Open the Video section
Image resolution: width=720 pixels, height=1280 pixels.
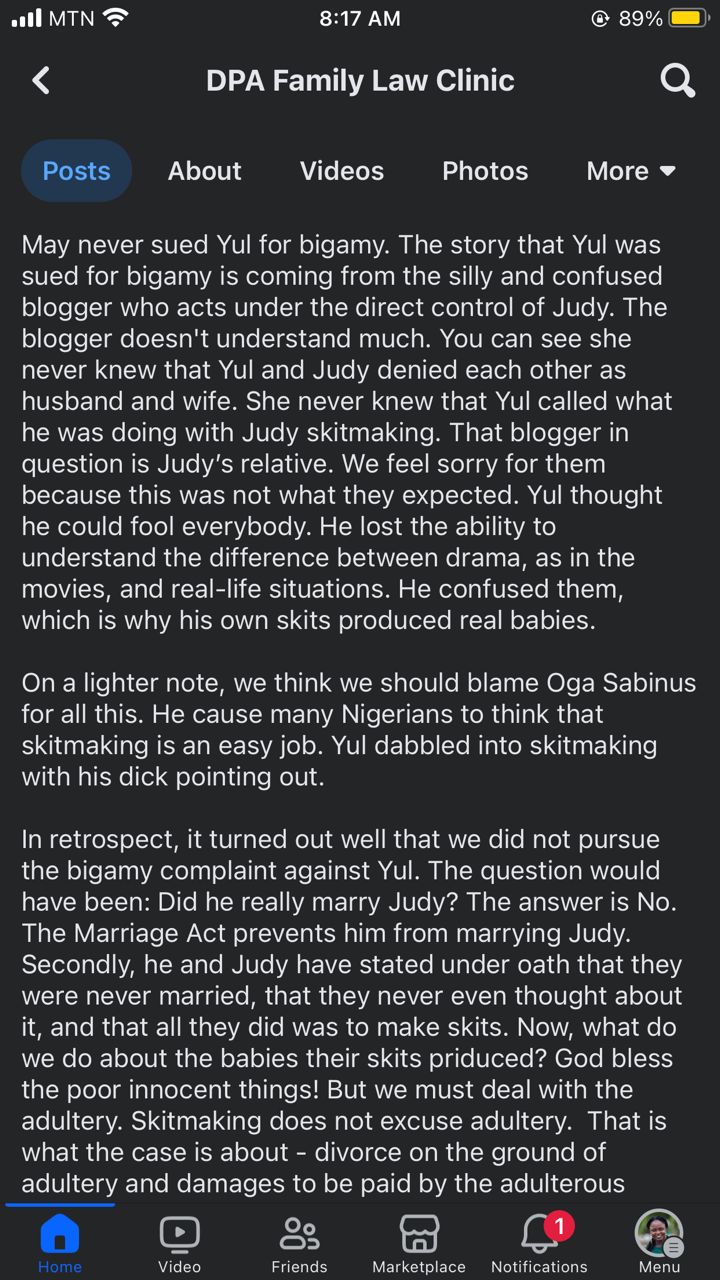point(180,1243)
